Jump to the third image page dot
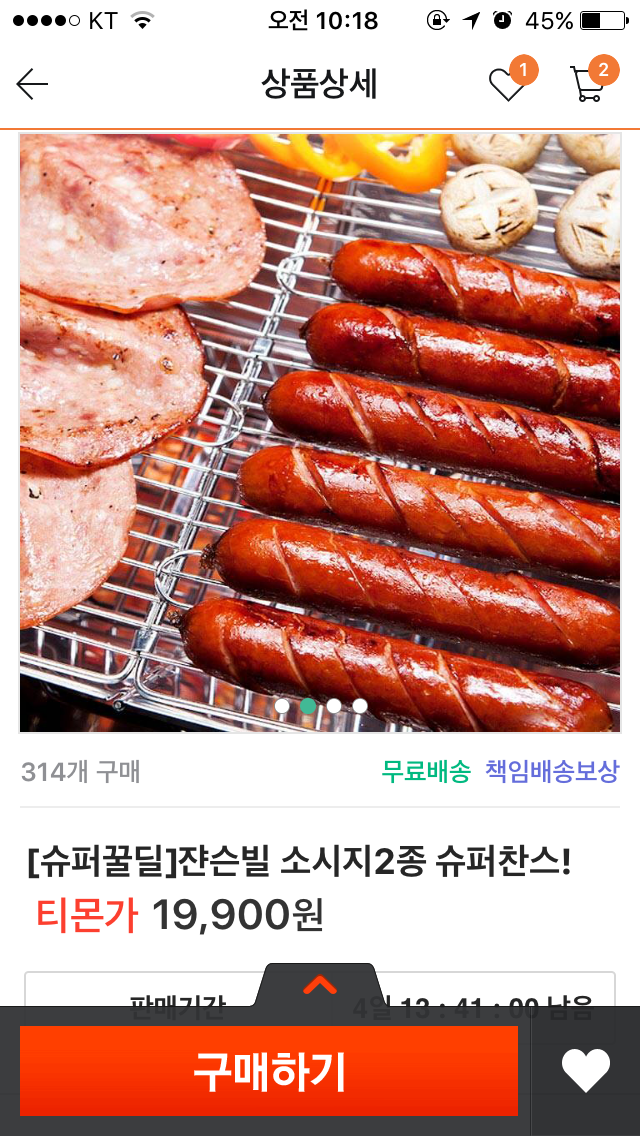The width and height of the screenshot is (640, 1136). click(334, 706)
